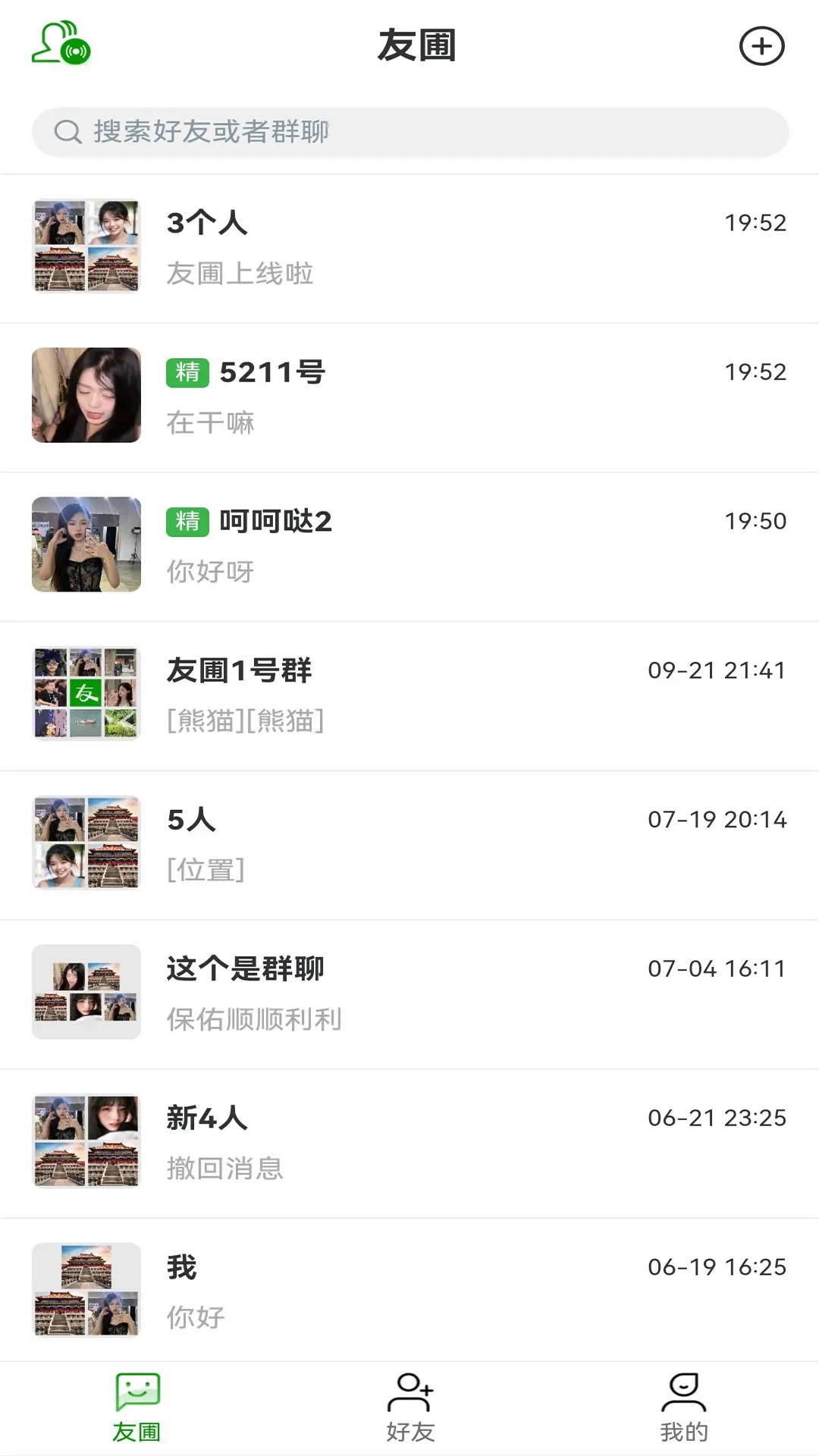Screen dimensions: 819x1456
Task: Open the 5人 group chat
Action: (x=409, y=844)
